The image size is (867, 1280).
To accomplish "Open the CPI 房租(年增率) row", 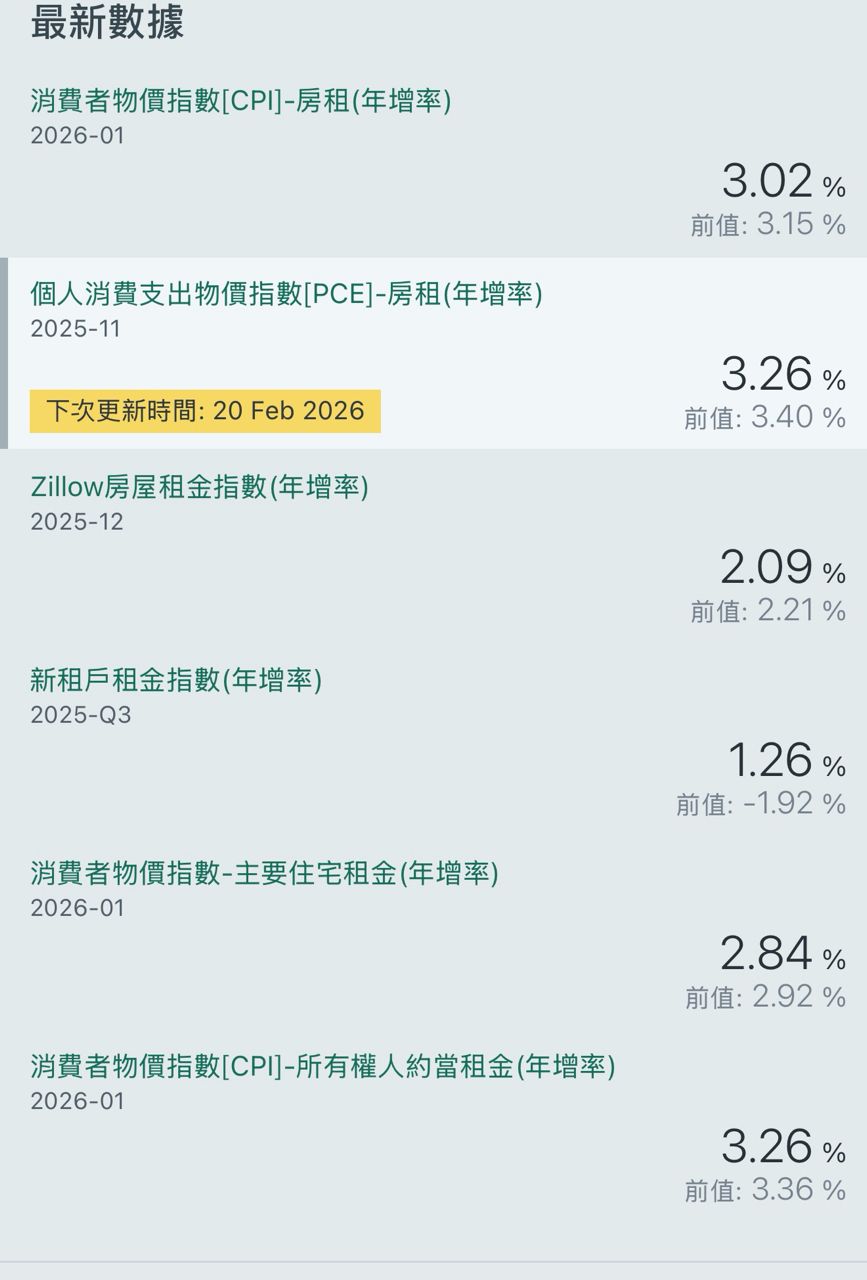I will click(241, 101).
